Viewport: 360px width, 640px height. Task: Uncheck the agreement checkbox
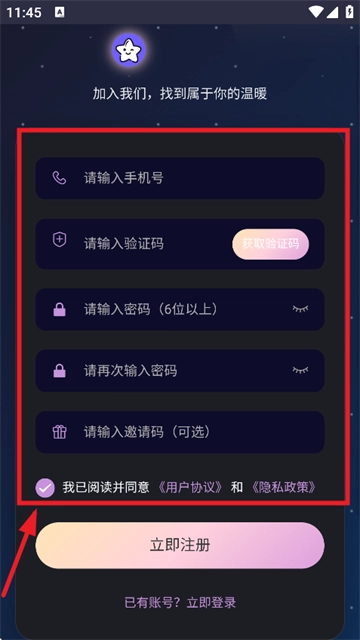coord(45,487)
